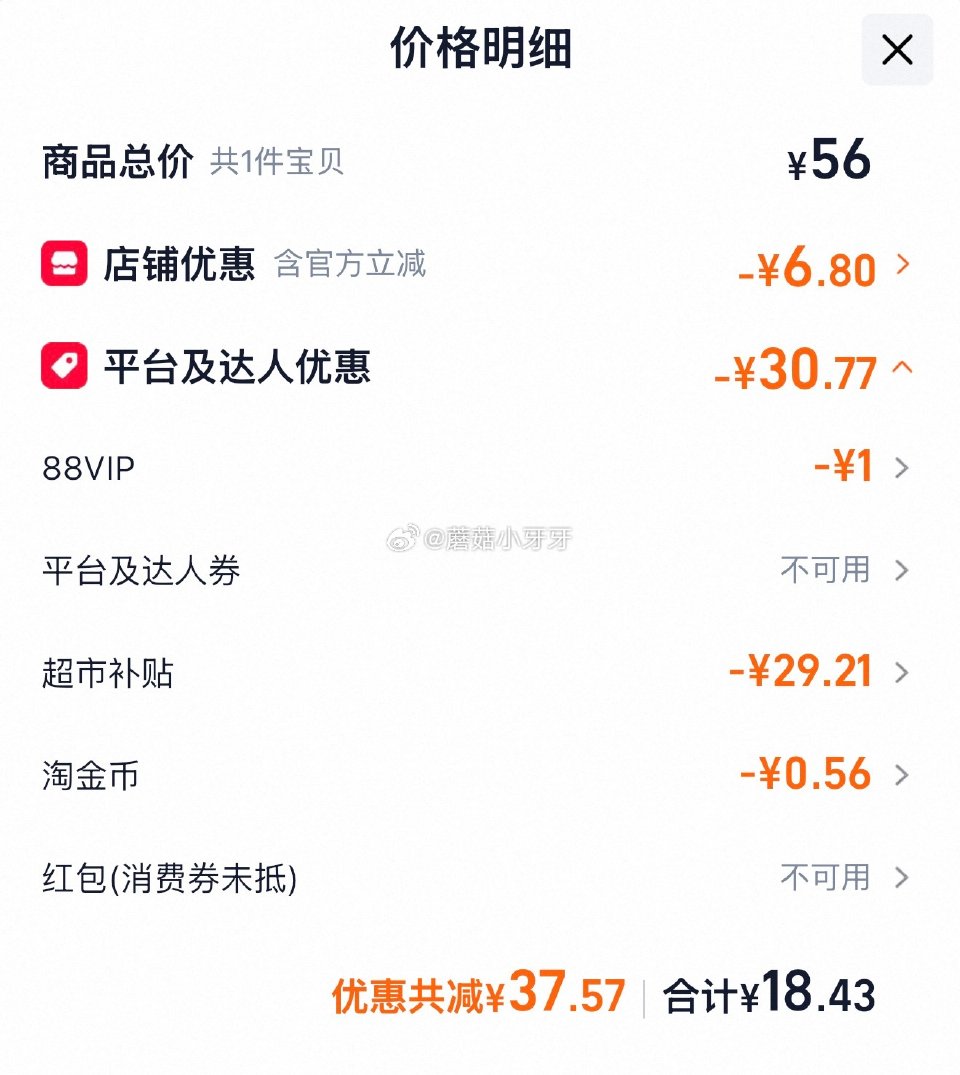Open the 超市补贴 subsidy detail arrow
This screenshot has height=1075, width=960.
coord(903,672)
